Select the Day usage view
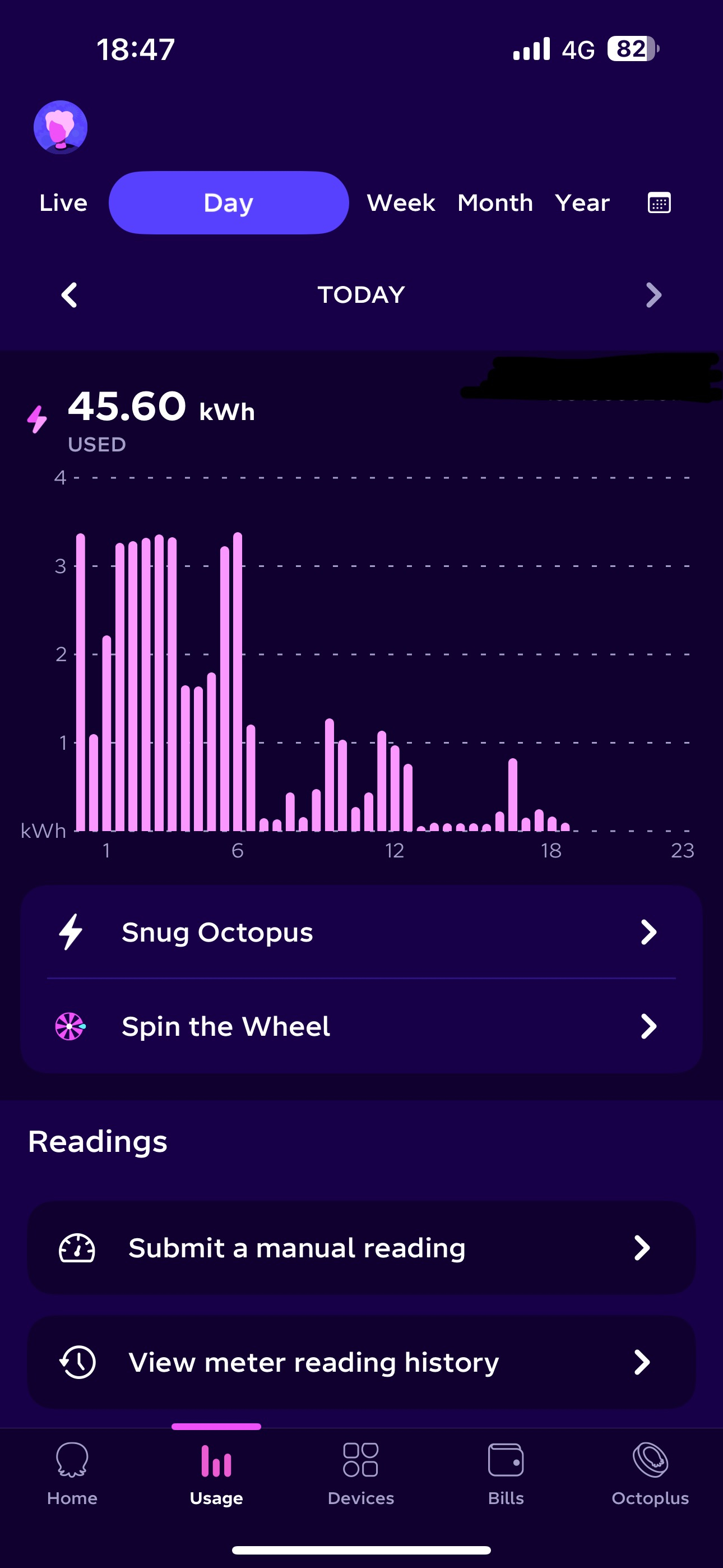This screenshot has height=1568, width=723. (x=228, y=202)
